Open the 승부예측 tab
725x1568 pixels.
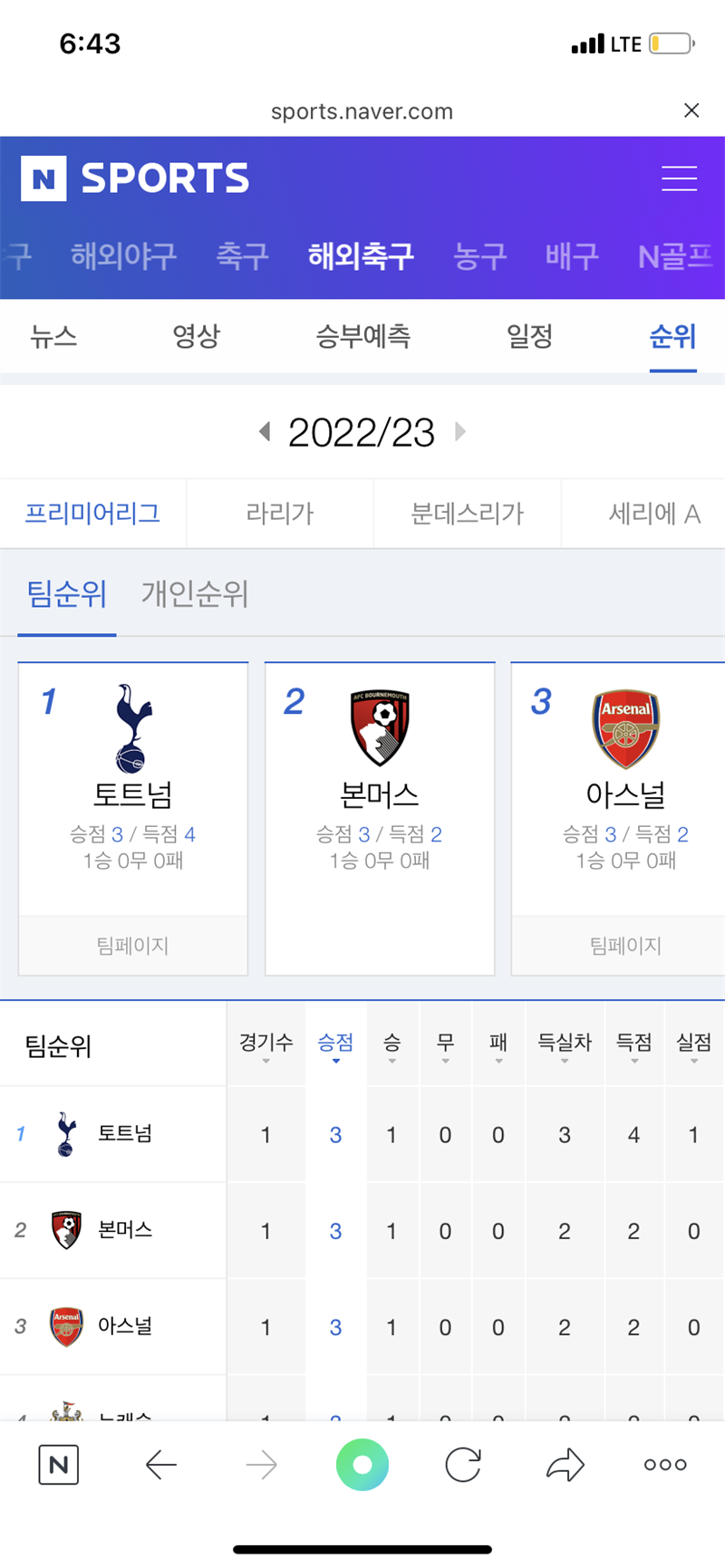tap(362, 336)
